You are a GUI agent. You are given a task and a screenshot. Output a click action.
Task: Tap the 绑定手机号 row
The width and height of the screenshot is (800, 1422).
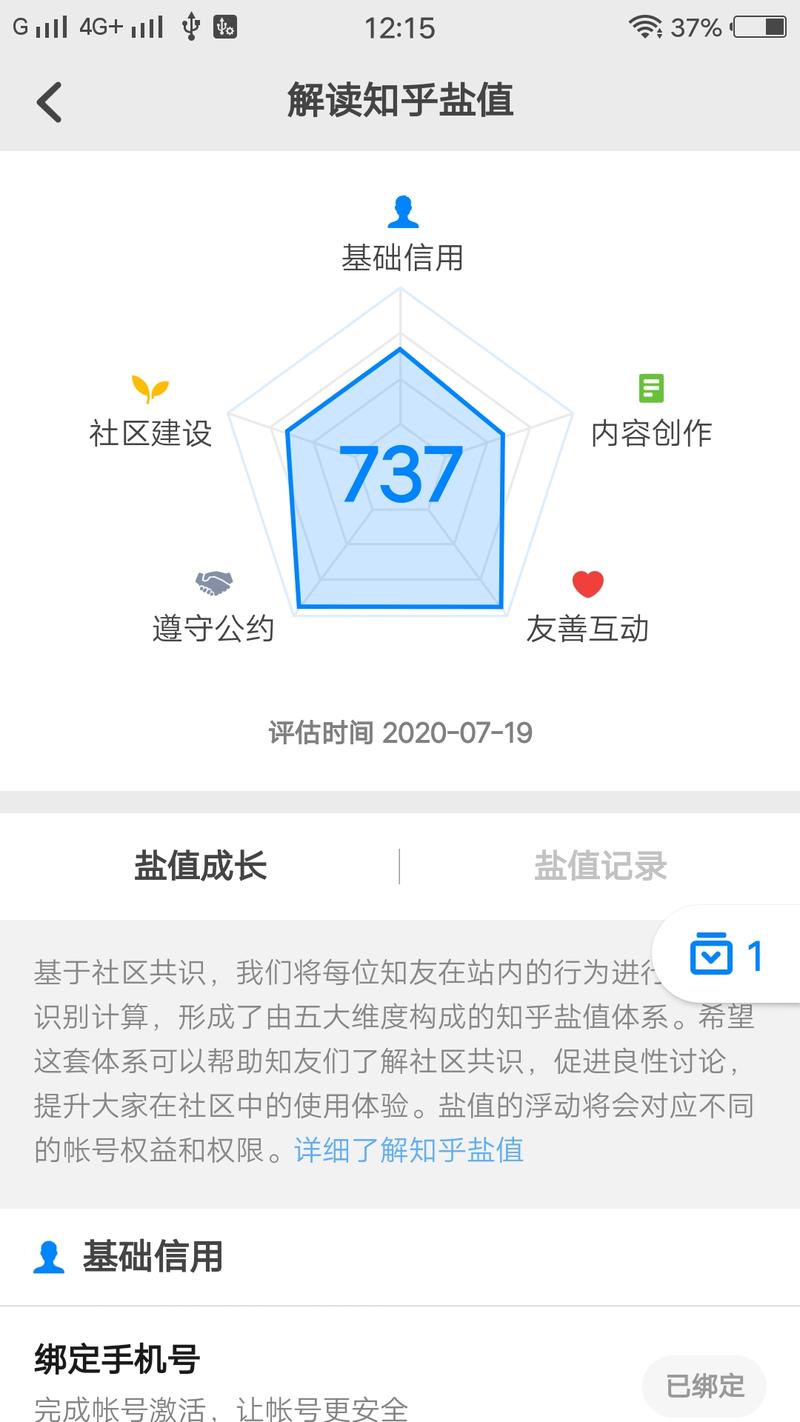[117, 1359]
